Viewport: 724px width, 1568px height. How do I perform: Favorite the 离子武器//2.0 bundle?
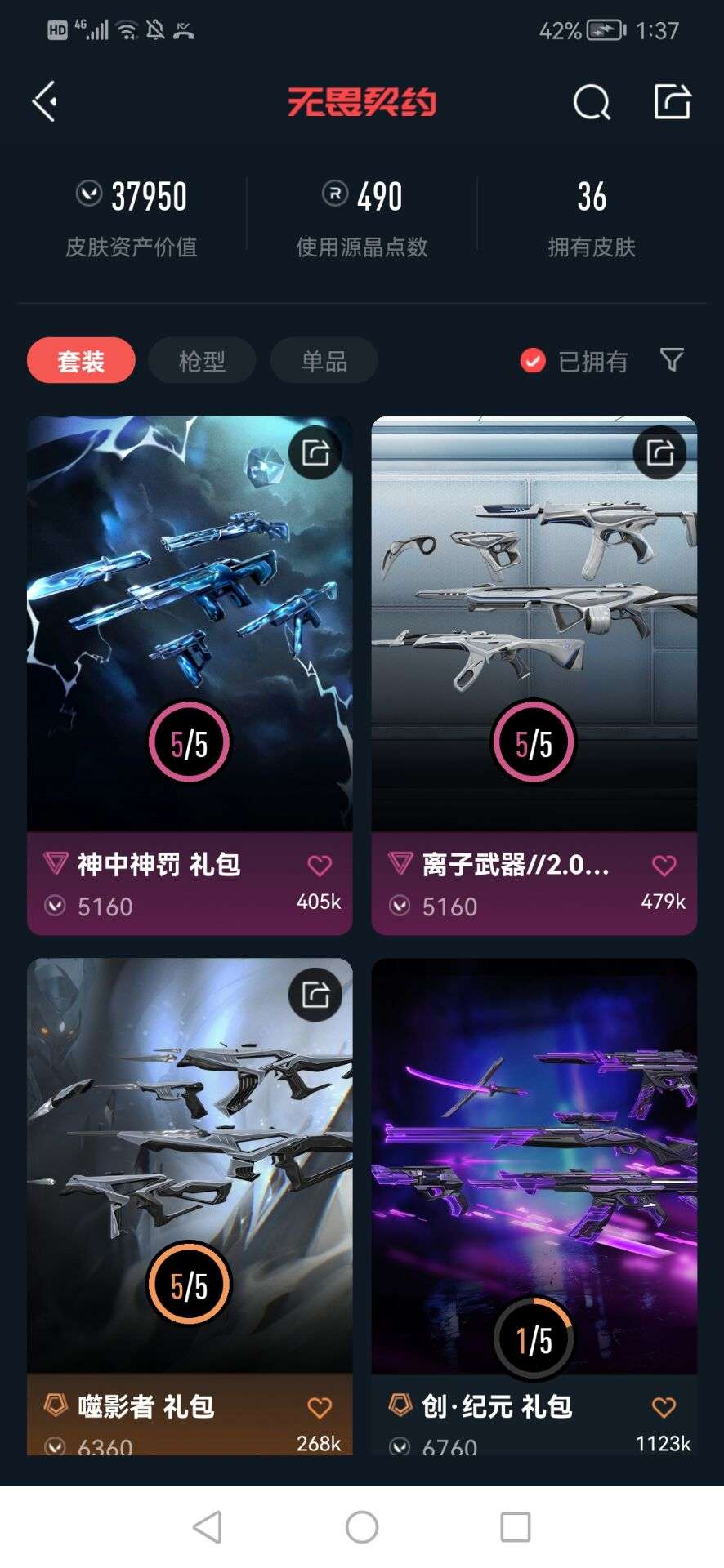click(x=664, y=865)
